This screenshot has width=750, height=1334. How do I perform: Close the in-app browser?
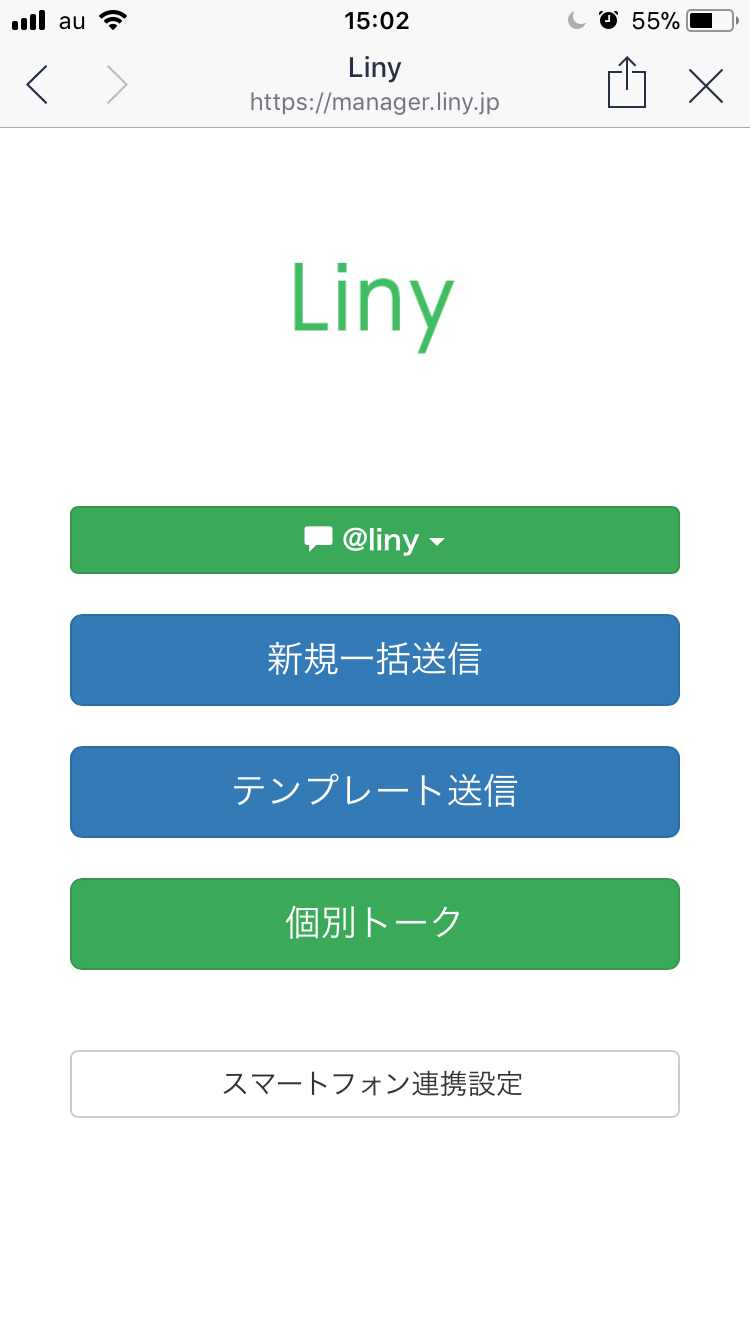pos(705,86)
